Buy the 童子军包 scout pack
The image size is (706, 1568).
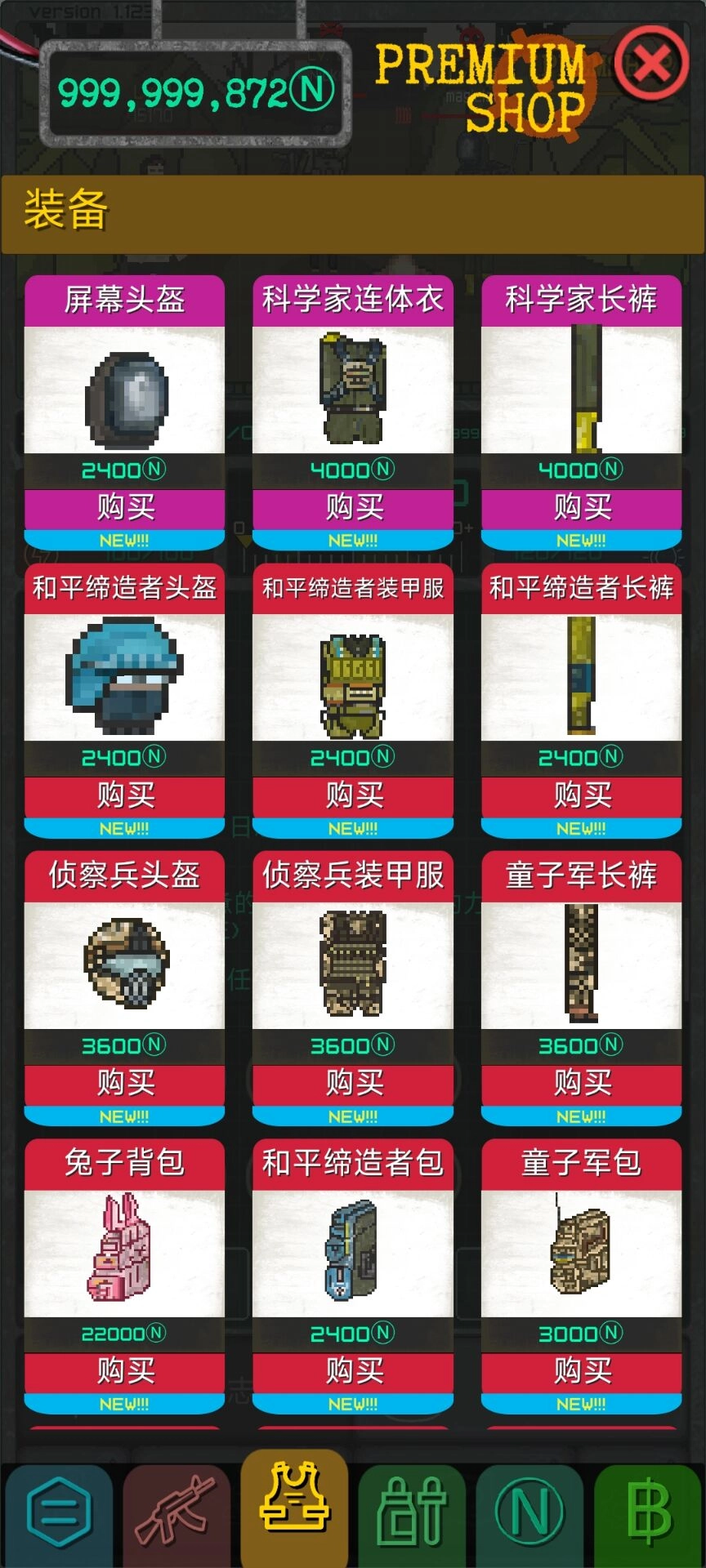(582, 1372)
